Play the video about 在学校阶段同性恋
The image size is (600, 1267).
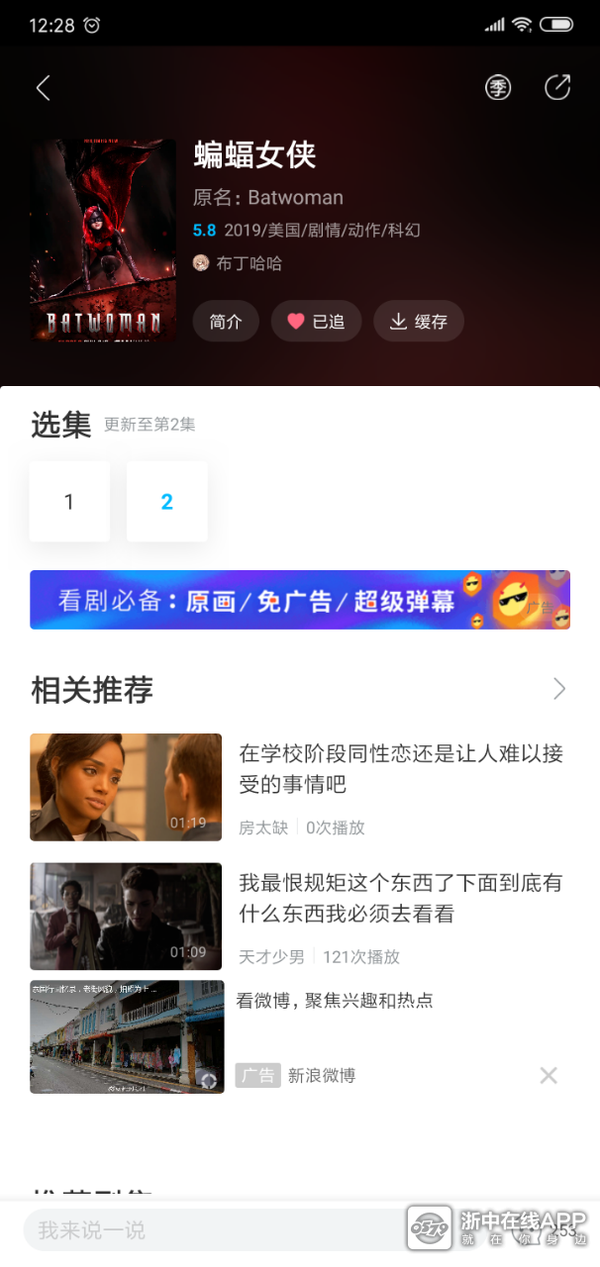(126, 787)
